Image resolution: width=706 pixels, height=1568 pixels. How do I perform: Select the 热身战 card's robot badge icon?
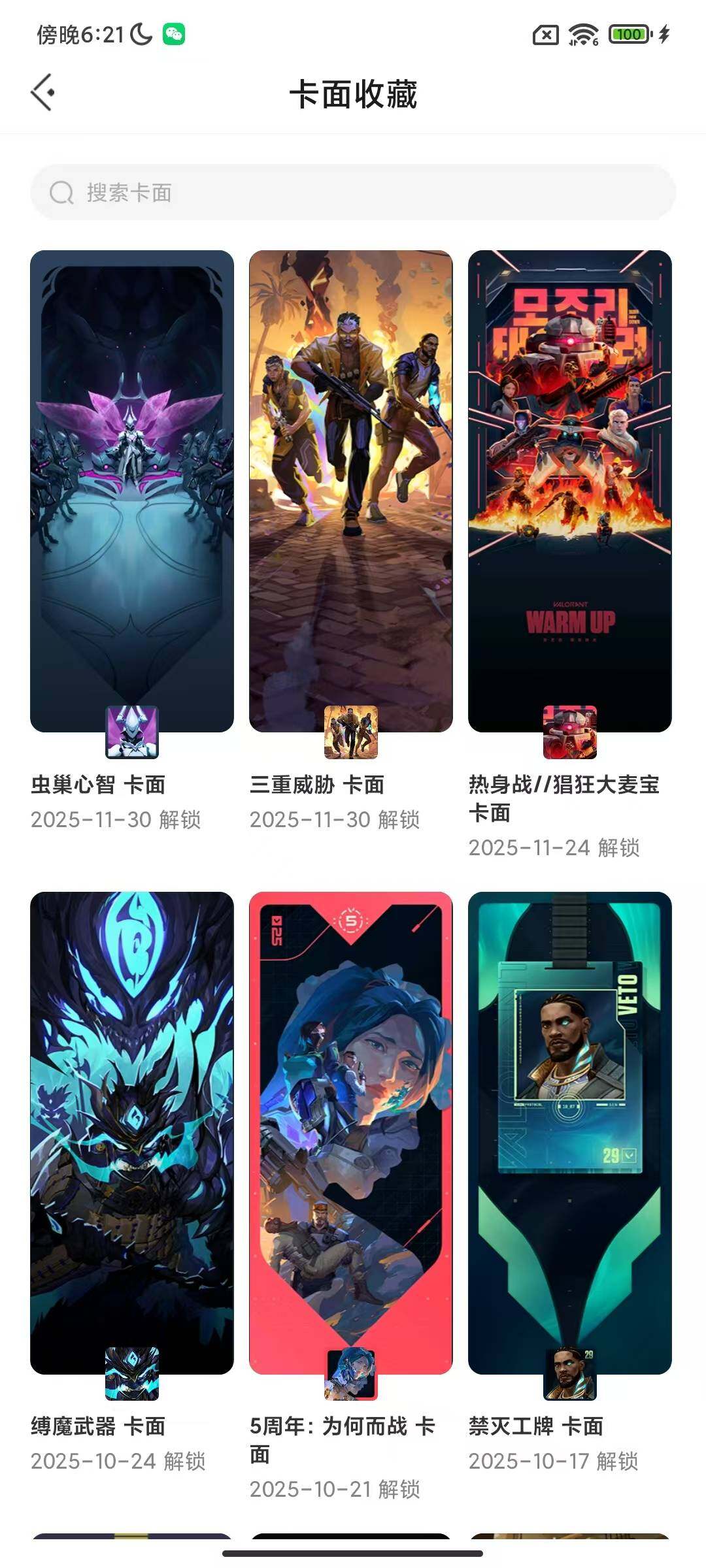tap(570, 730)
